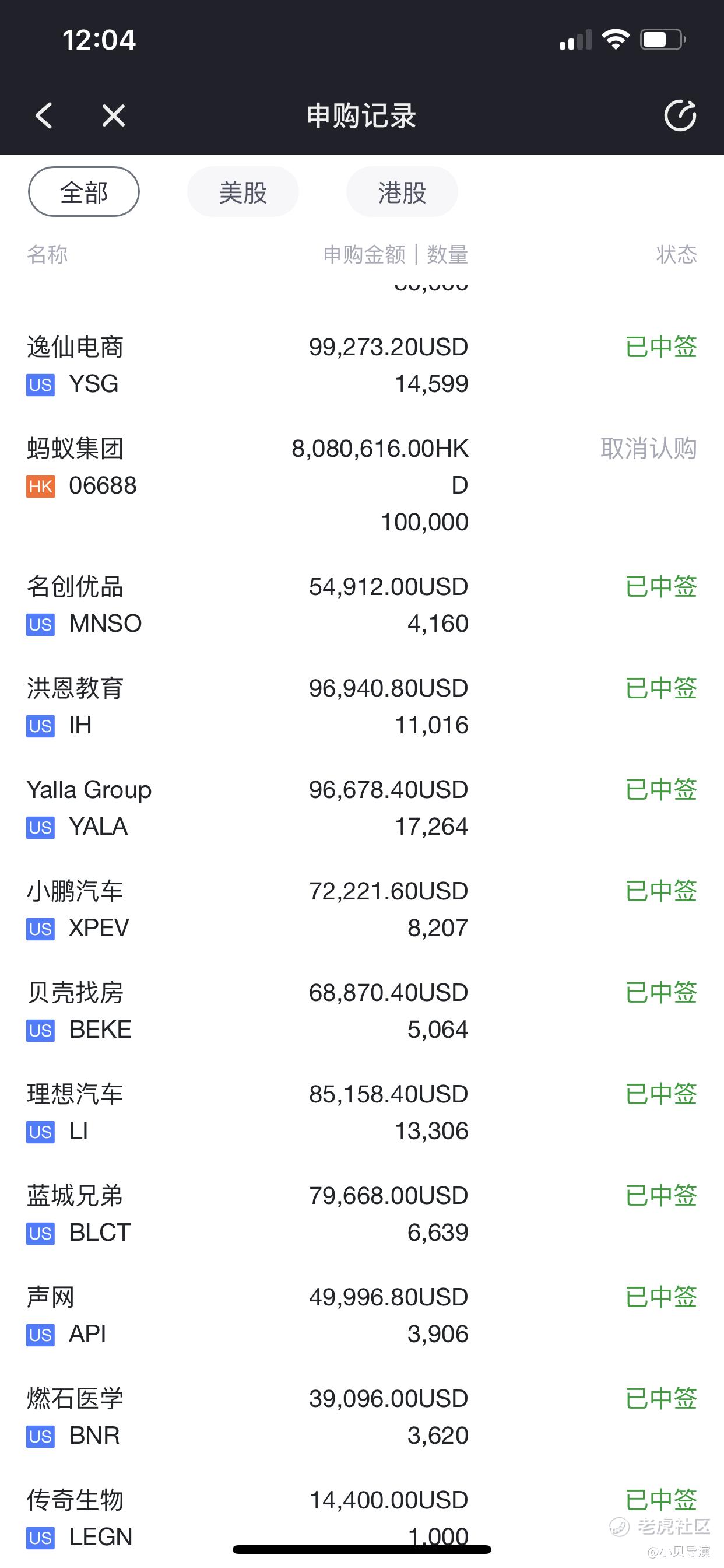View the 小鹏汽车 XPEV record

pyautogui.click(x=362, y=909)
